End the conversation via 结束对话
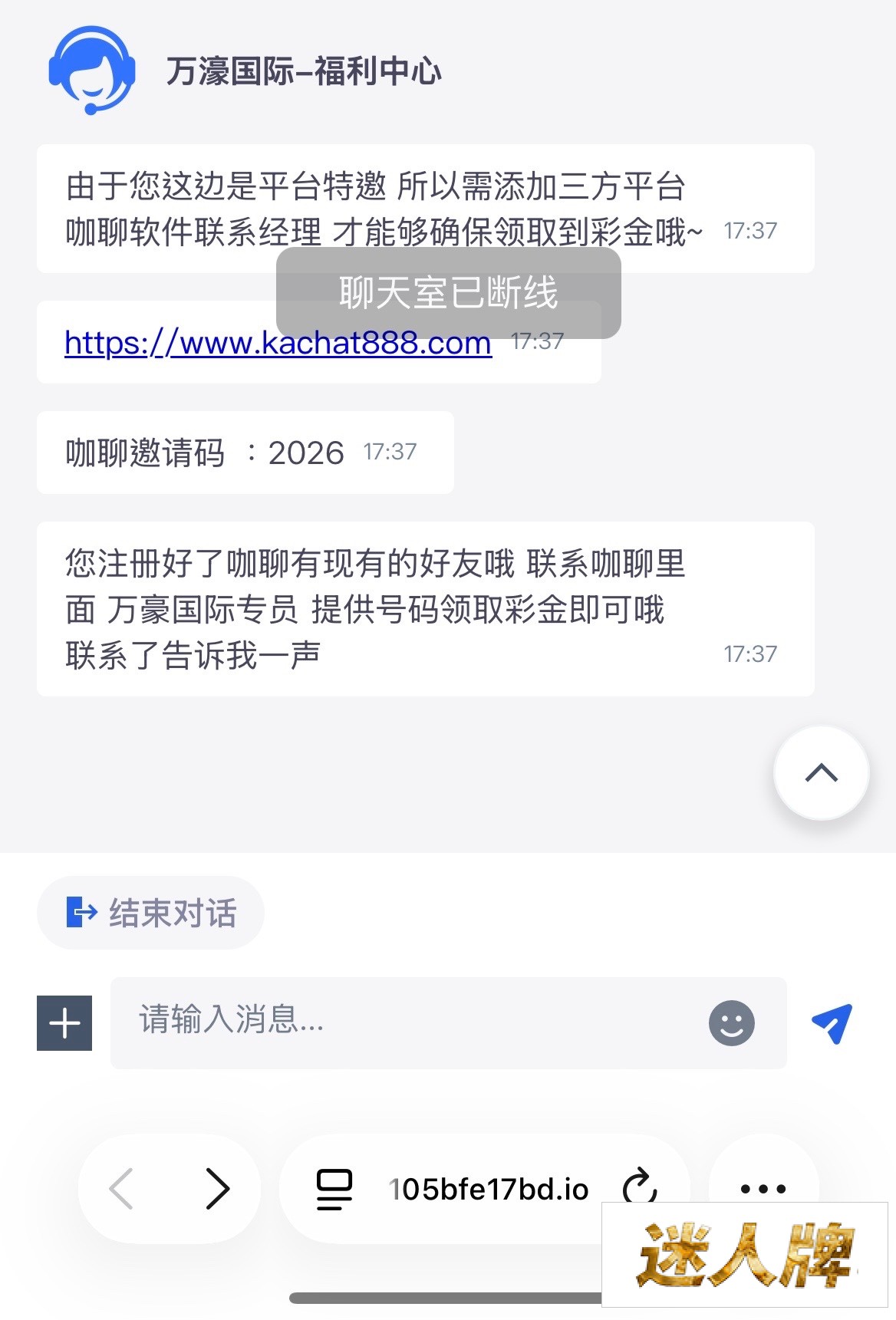The width and height of the screenshot is (896, 1320). [x=151, y=913]
